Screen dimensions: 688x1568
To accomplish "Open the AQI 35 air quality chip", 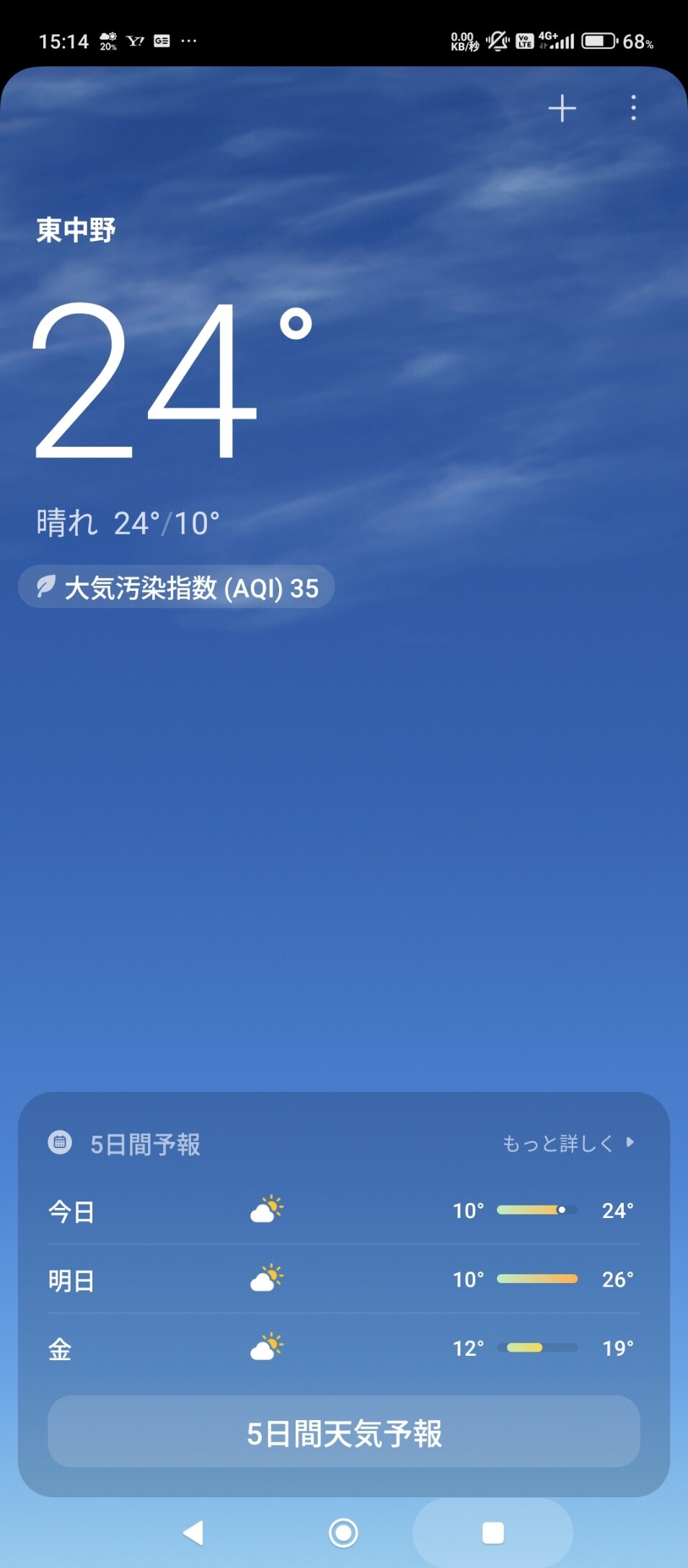I will [x=177, y=587].
